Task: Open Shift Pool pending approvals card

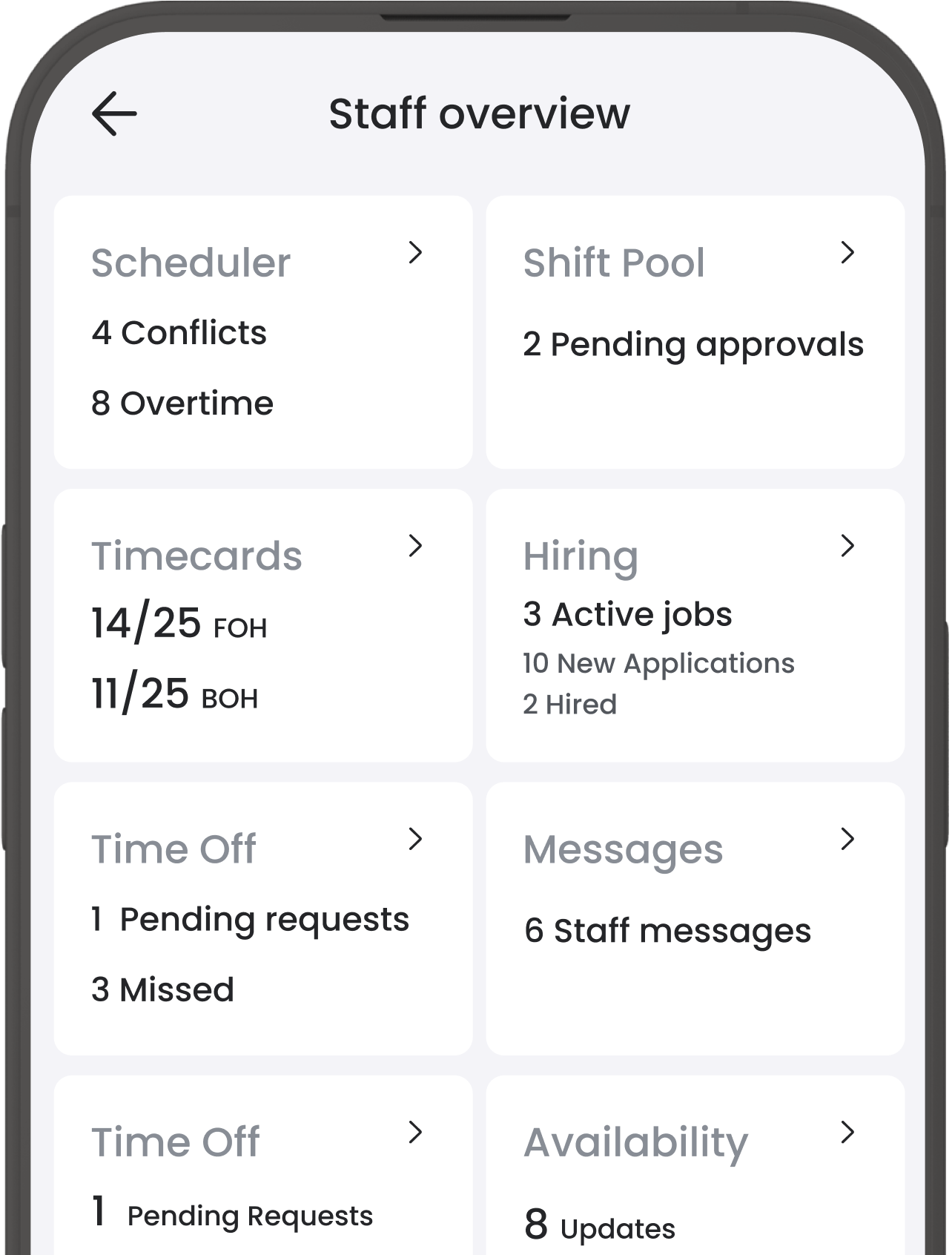Action: click(x=695, y=332)
